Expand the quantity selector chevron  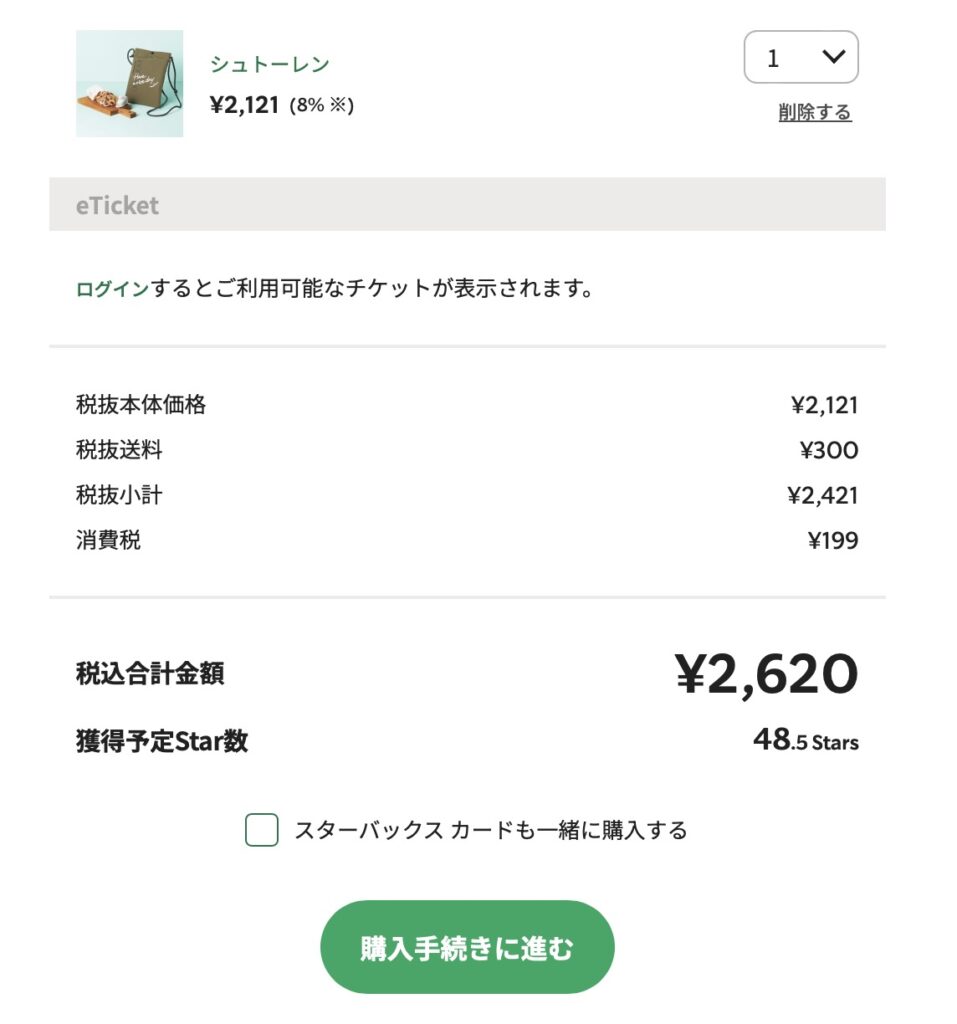[833, 57]
